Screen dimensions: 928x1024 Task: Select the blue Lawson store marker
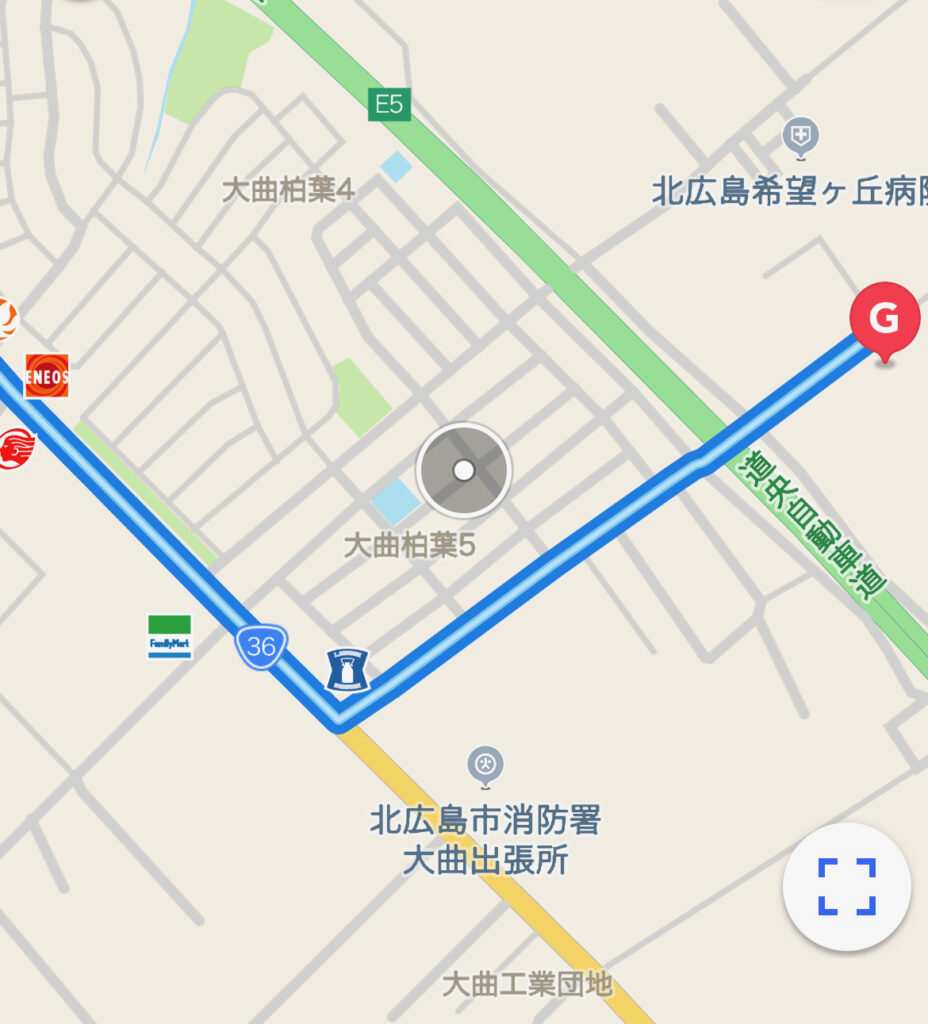[x=347, y=671]
